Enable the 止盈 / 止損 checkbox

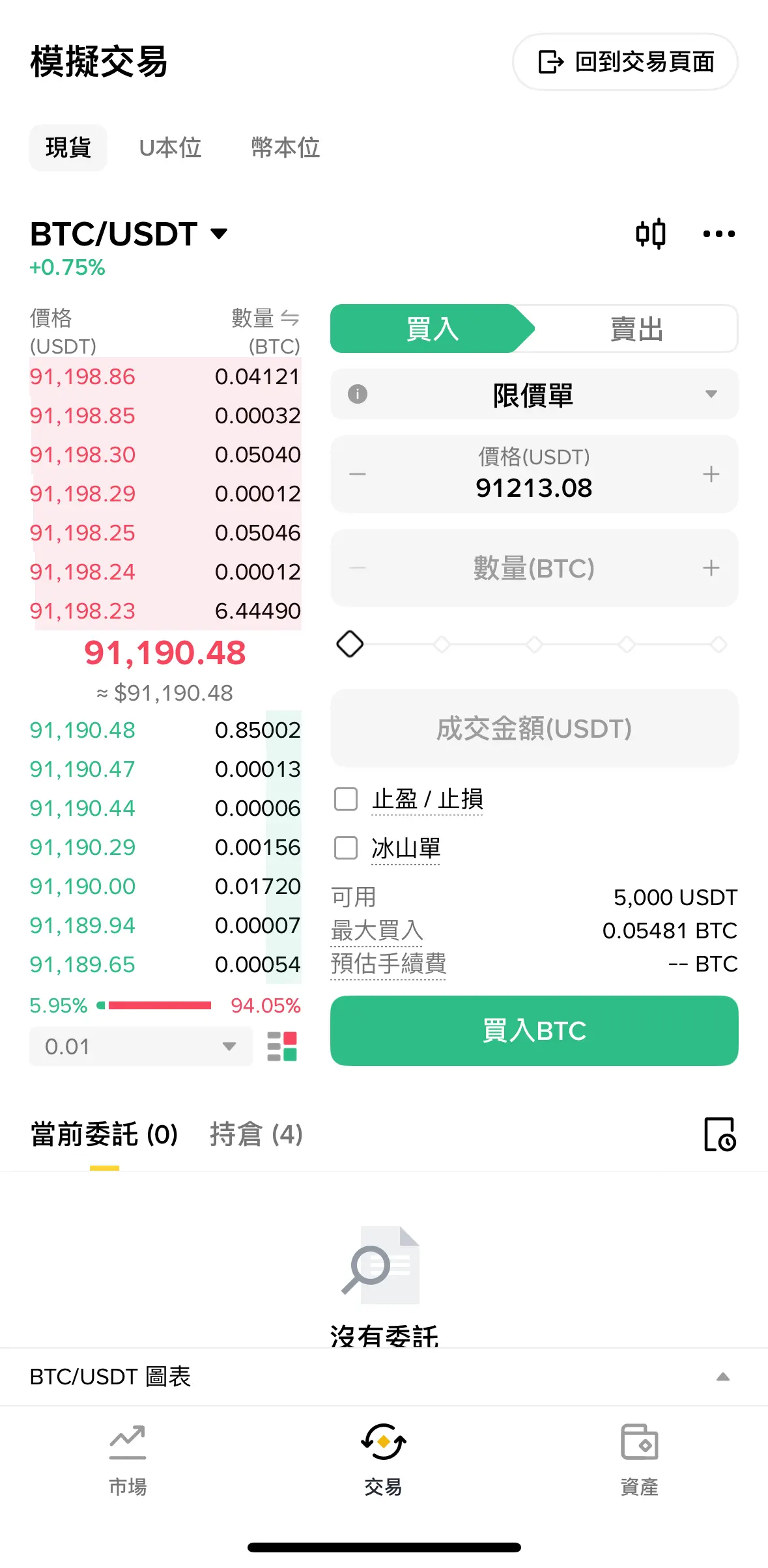coord(346,799)
